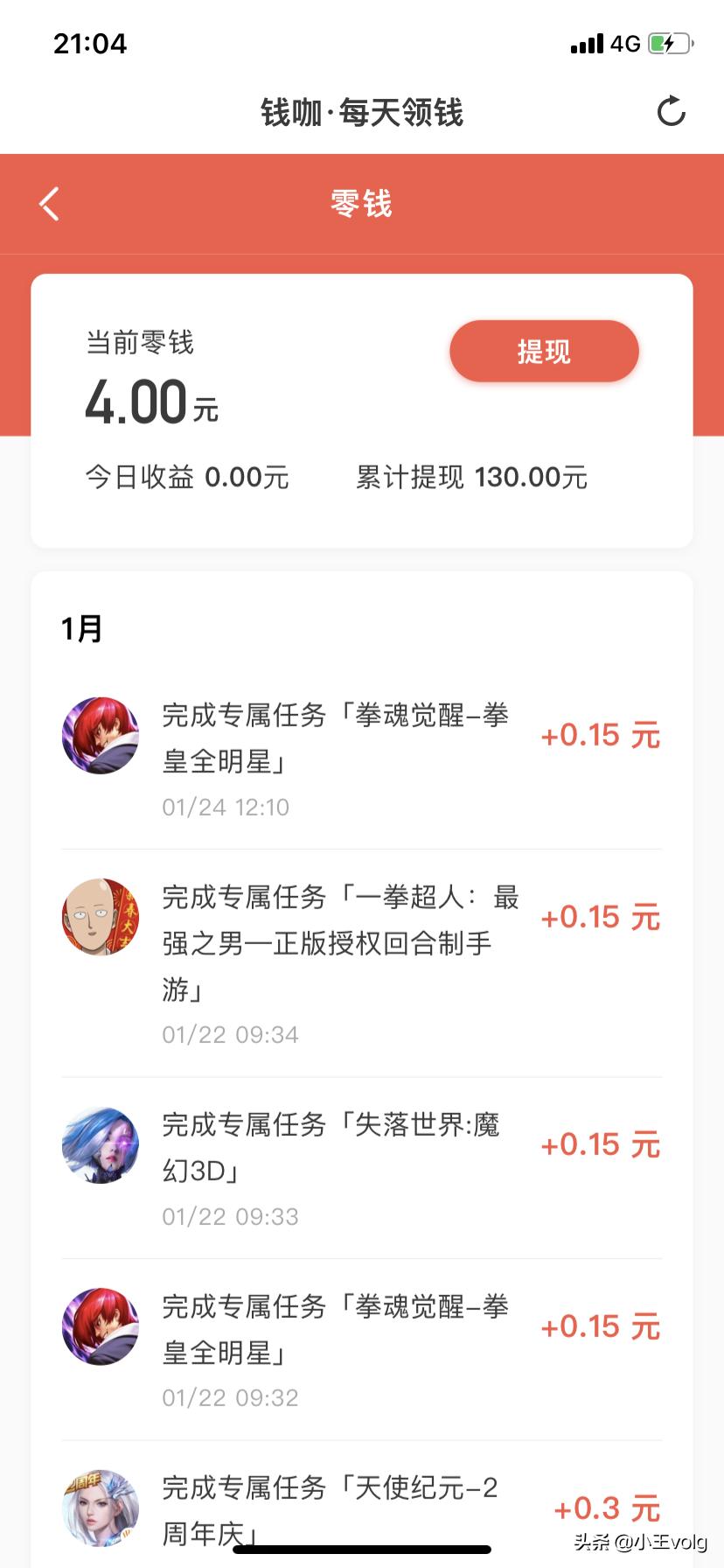Tap the 钱咖·每天领钱 header title

point(361,114)
